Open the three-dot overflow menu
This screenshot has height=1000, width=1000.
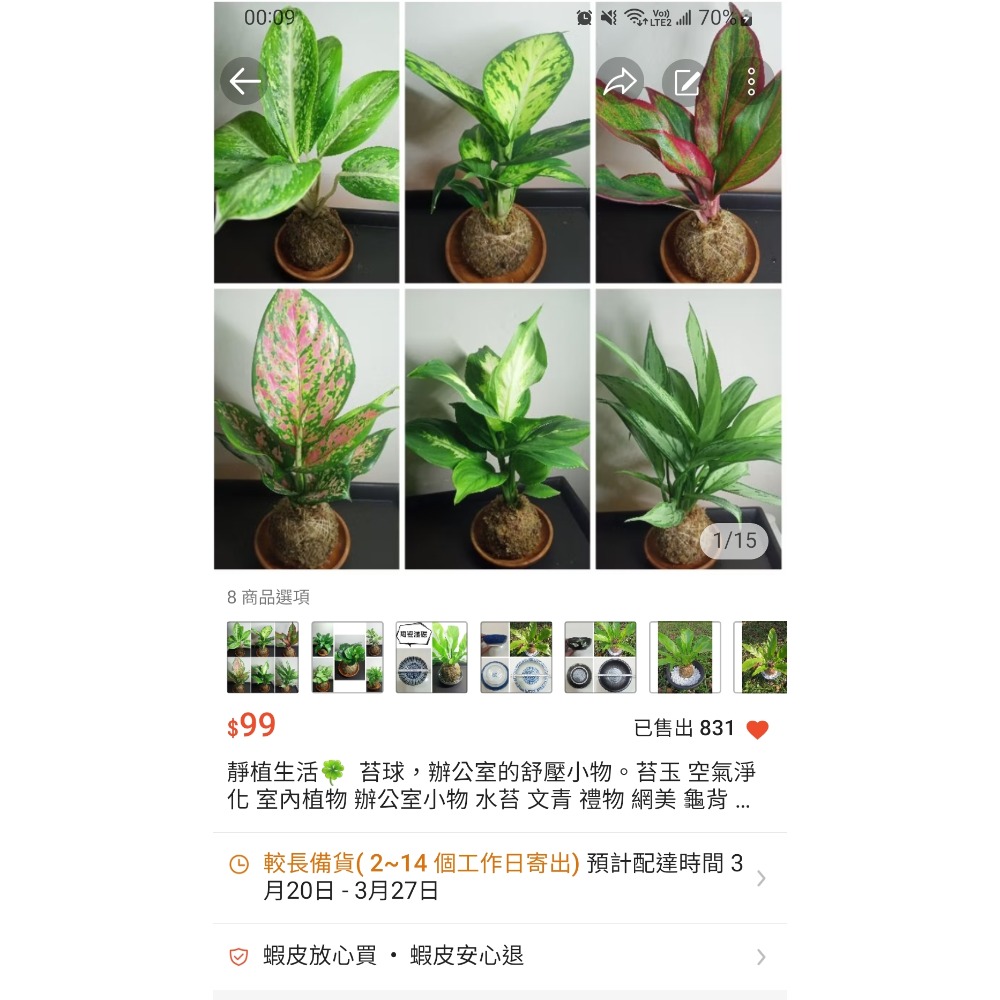(x=752, y=82)
